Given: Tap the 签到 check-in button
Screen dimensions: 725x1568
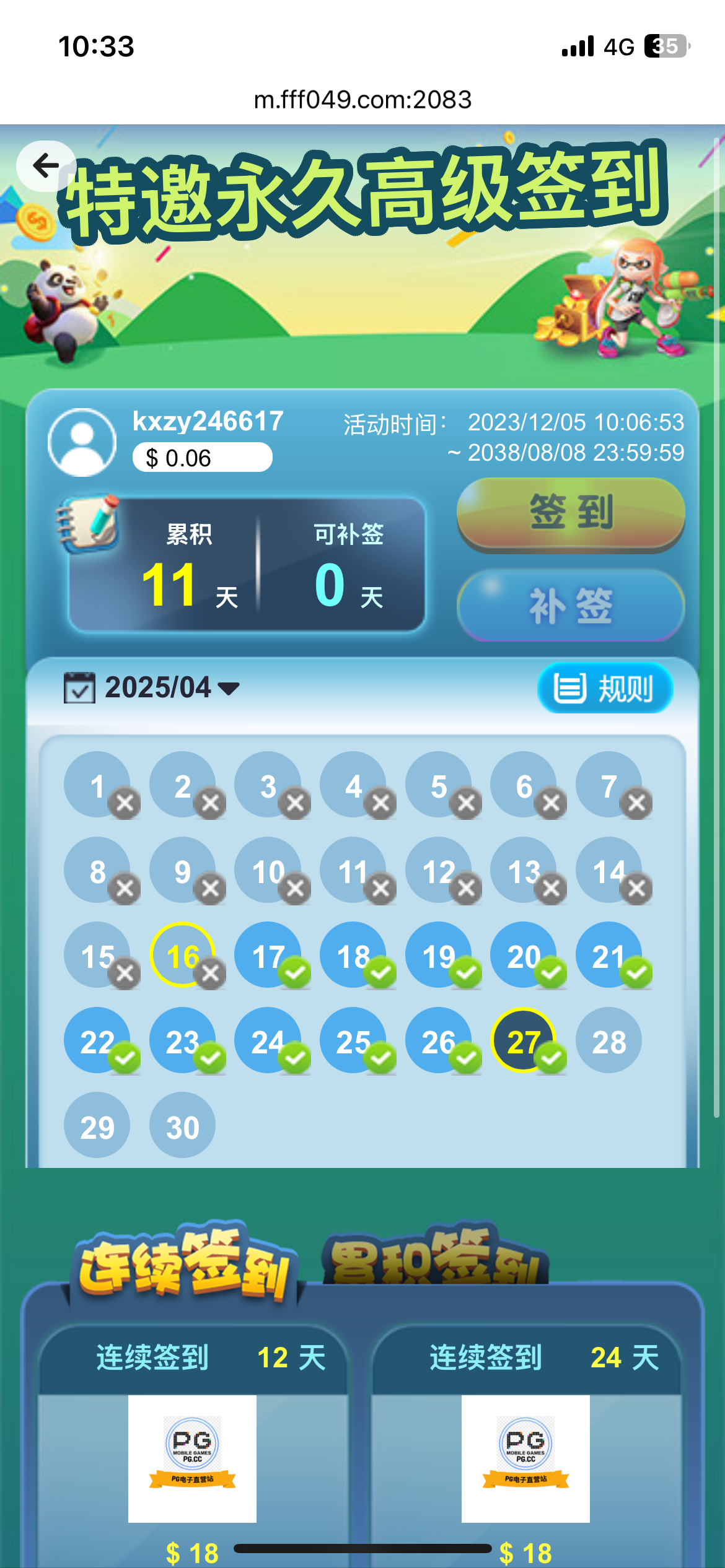Looking at the screenshot, I should [x=571, y=513].
